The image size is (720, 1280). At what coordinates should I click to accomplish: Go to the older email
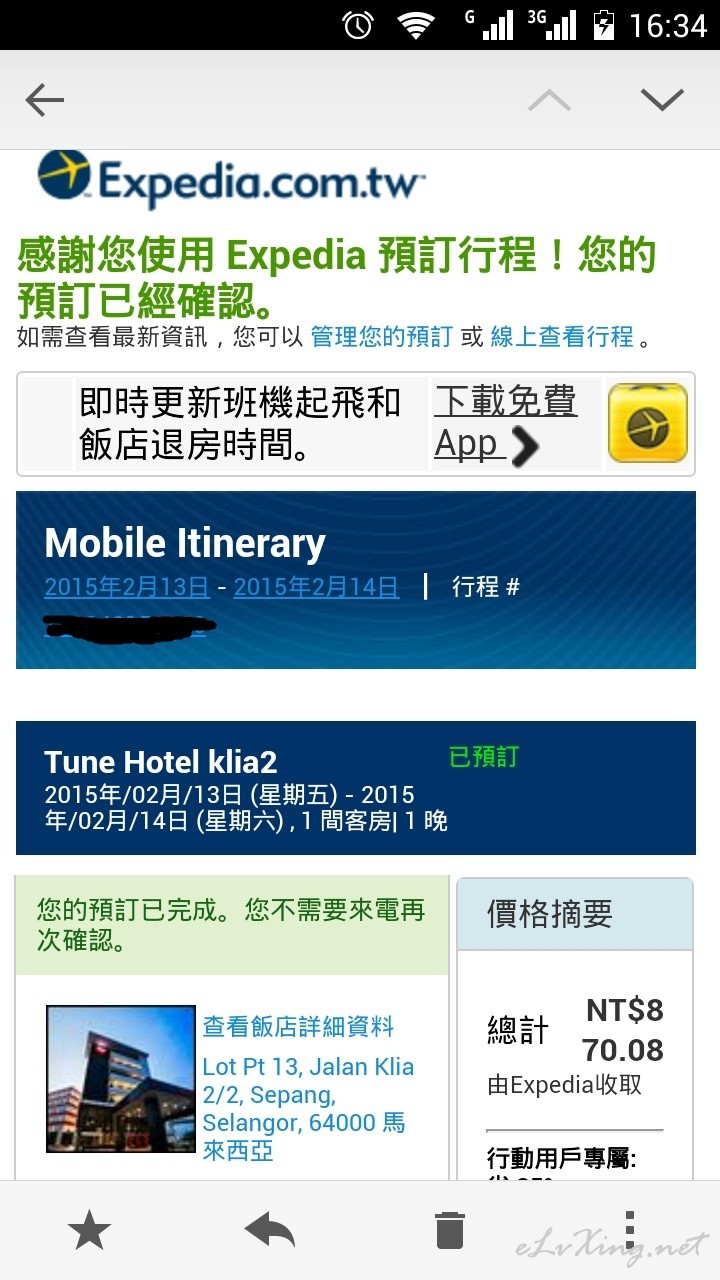click(661, 99)
